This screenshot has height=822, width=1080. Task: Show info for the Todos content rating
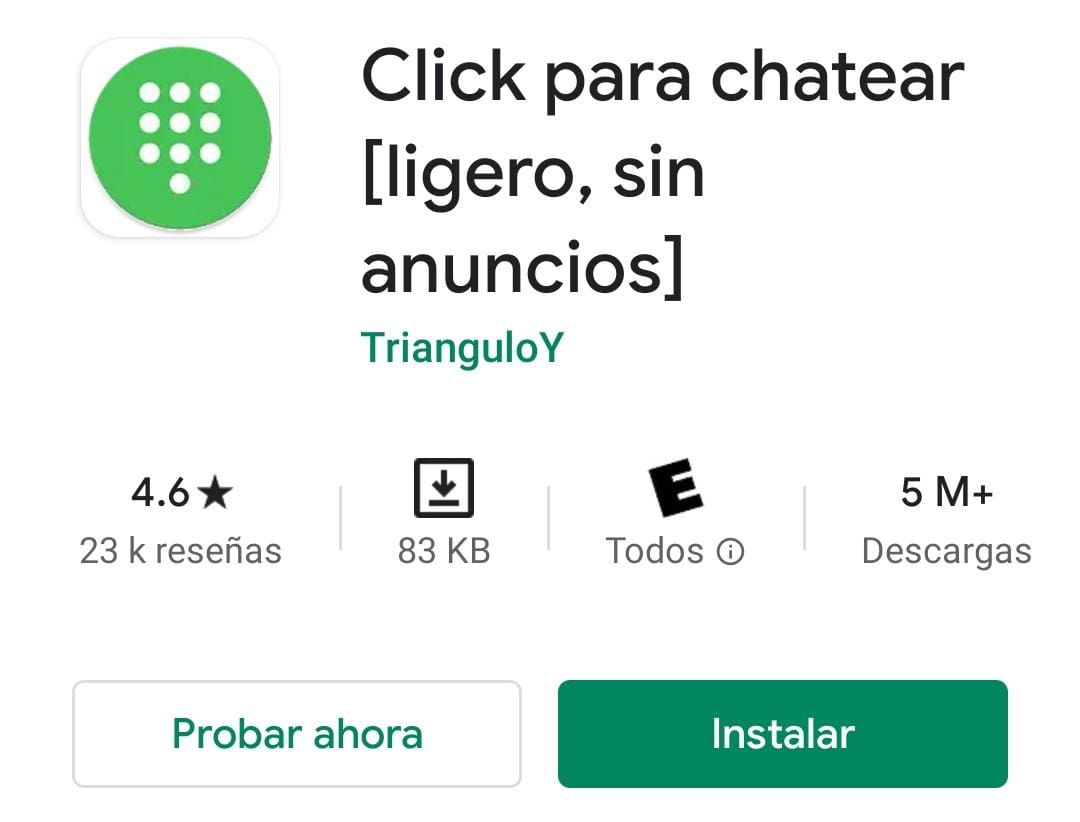[731, 551]
